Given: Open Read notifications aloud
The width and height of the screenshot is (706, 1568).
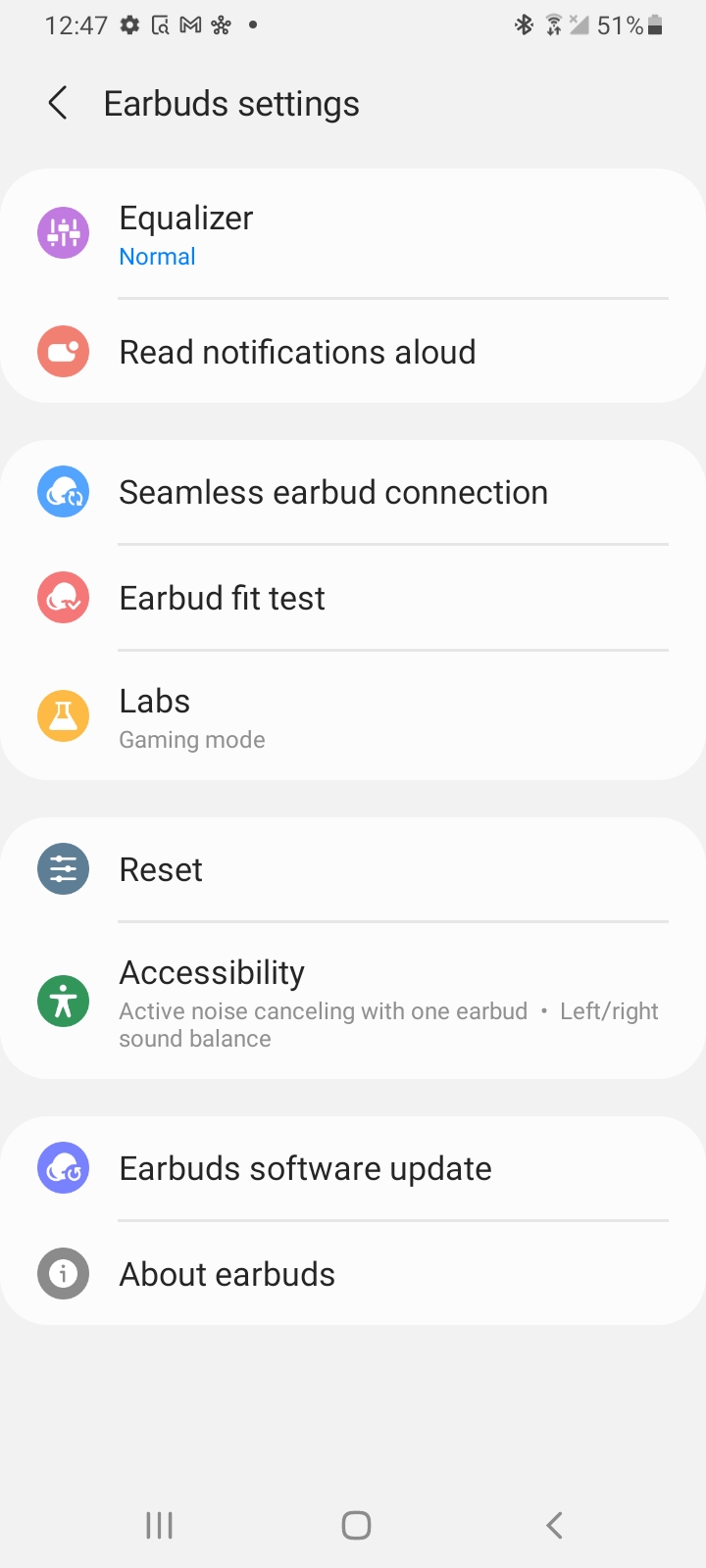Looking at the screenshot, I should tap(353, 352).
